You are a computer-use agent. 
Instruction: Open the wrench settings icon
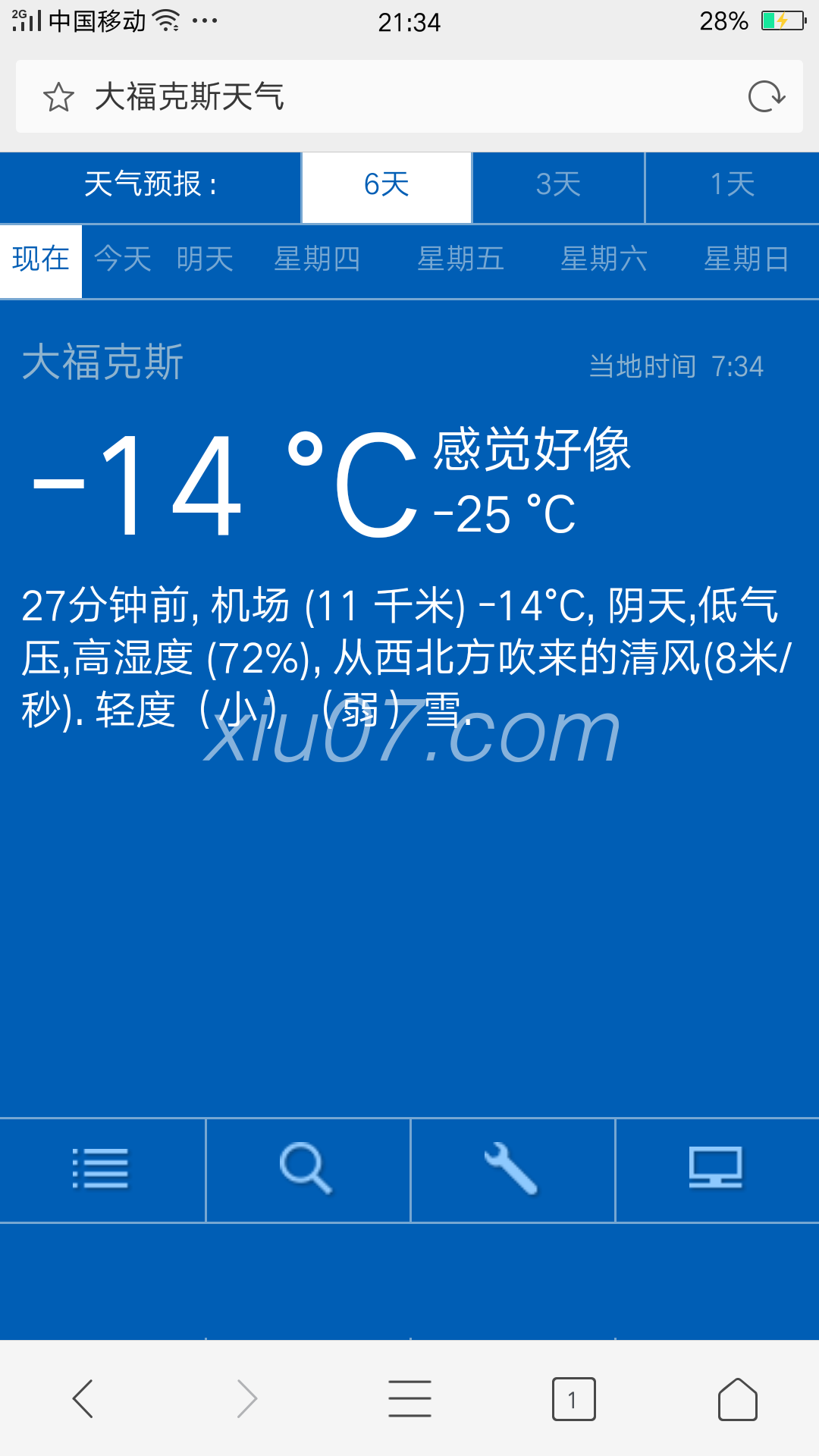(512, 1169)
